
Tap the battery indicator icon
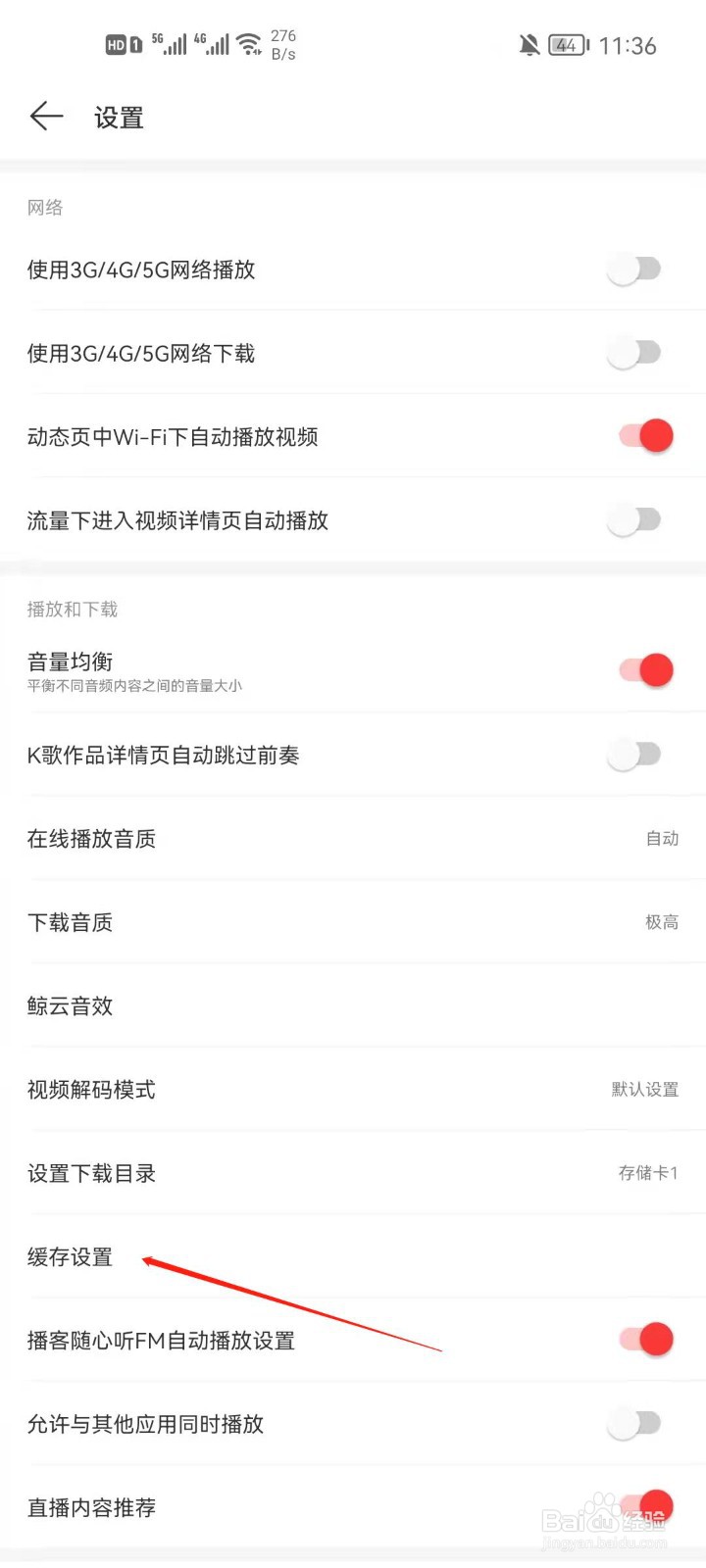point(566,44)
